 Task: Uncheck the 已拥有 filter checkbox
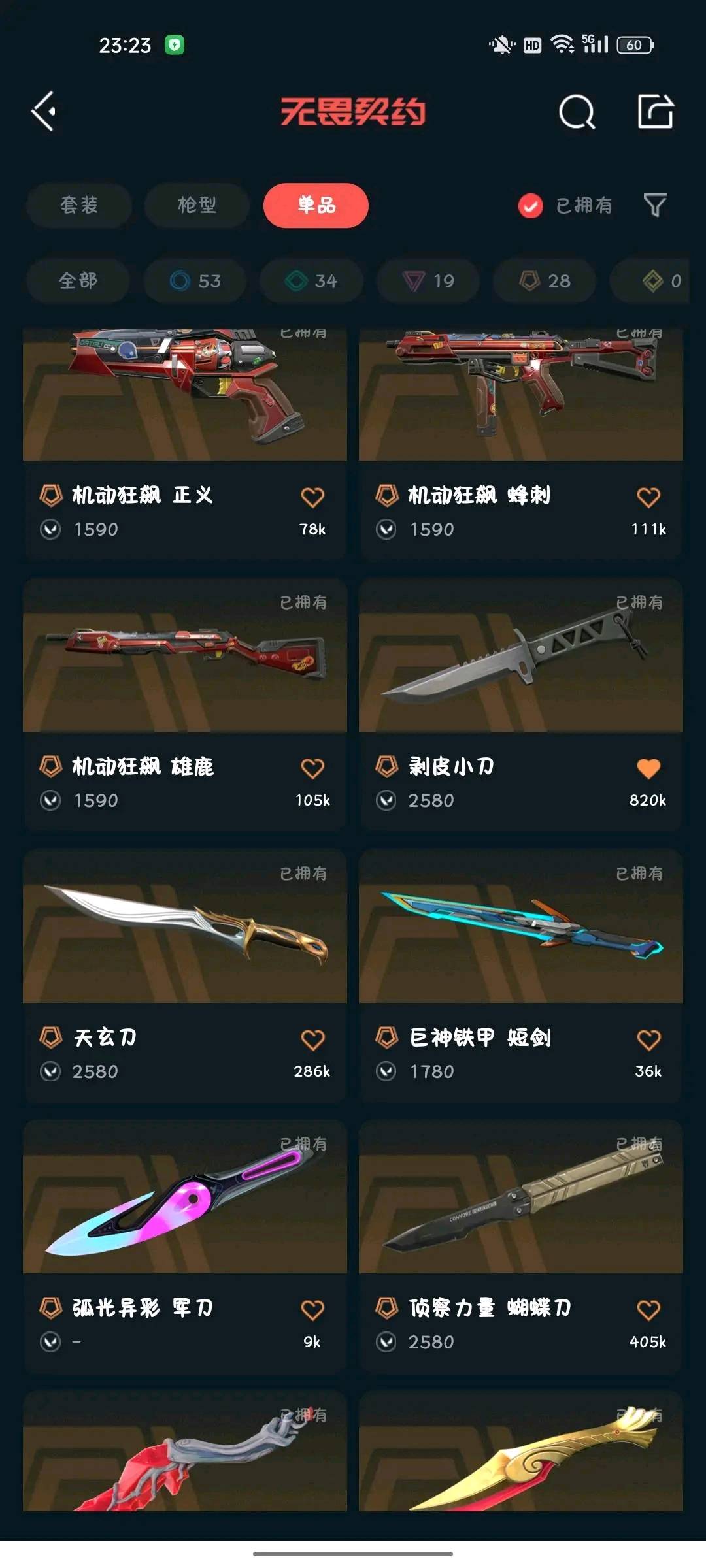click(531, 206)
